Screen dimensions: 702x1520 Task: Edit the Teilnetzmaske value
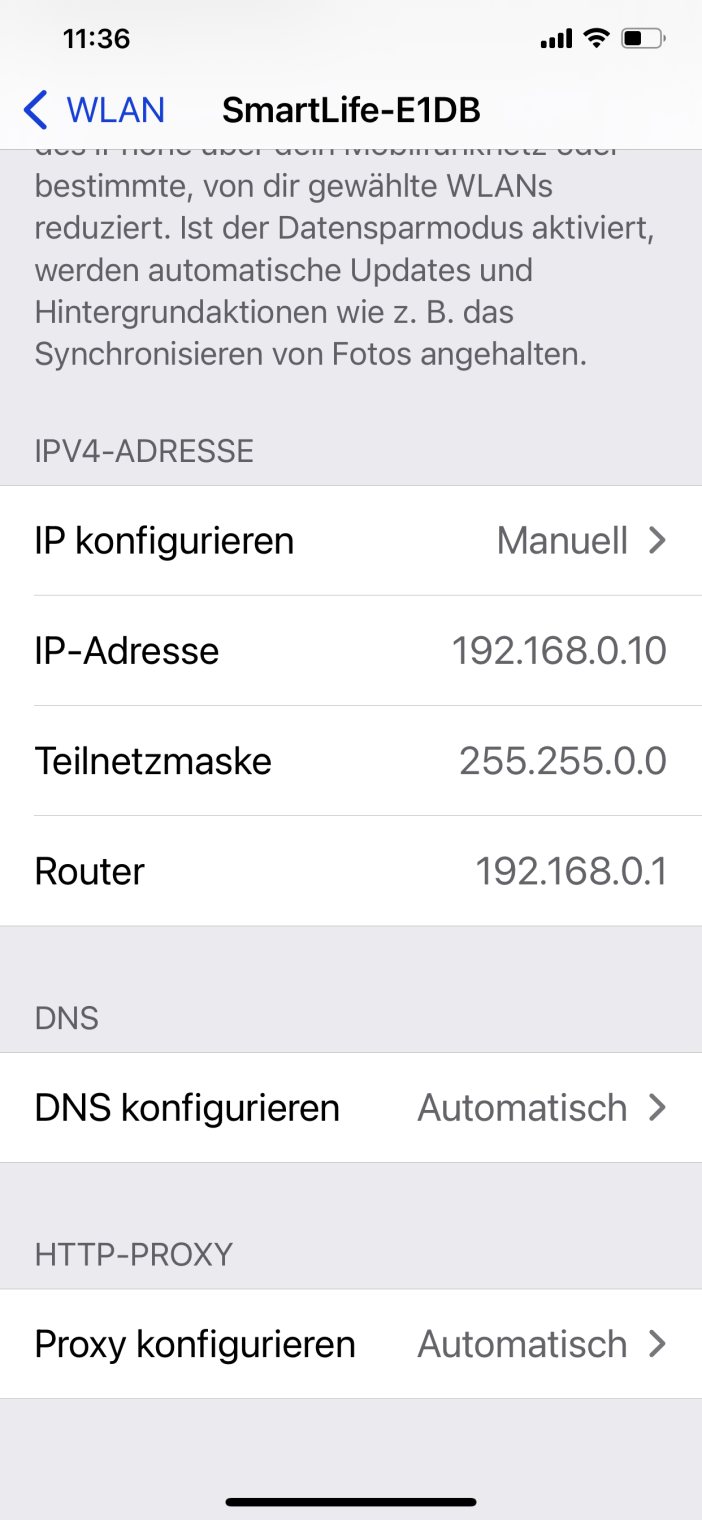[x=562, y=761]
